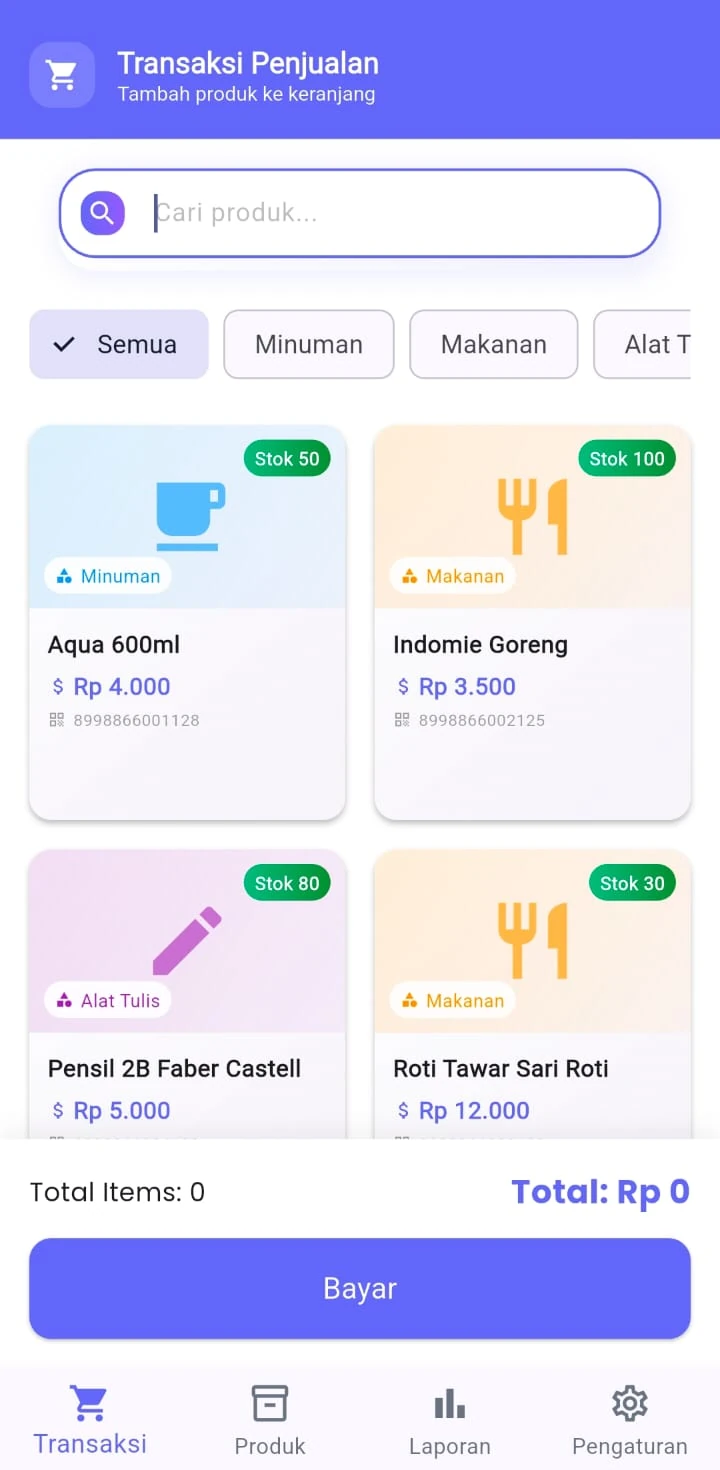Image resolution: width=720 pixels, height=1470 pixels.
Task: Click the Minuman label on the Aqua card
Action: pyautogui.click(x=107, y=576)
